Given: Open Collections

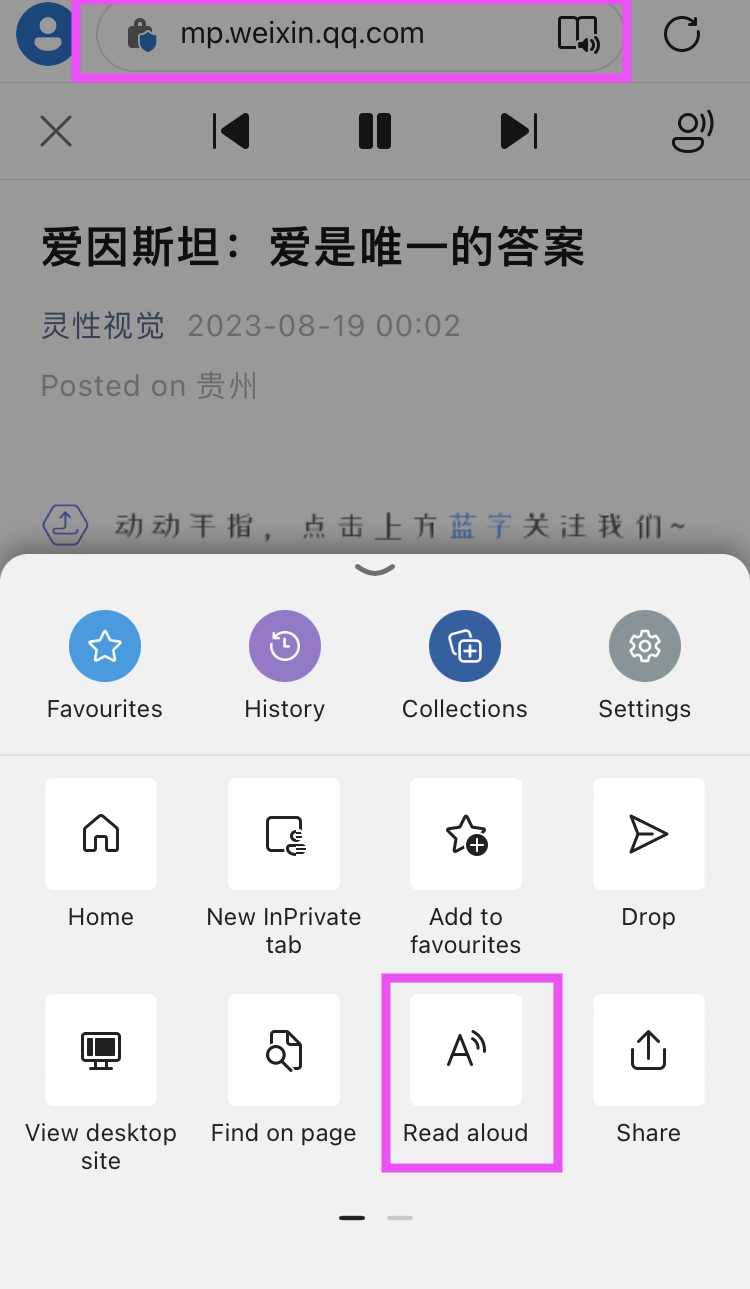Looking at the screenshot, I should (465, 646).
